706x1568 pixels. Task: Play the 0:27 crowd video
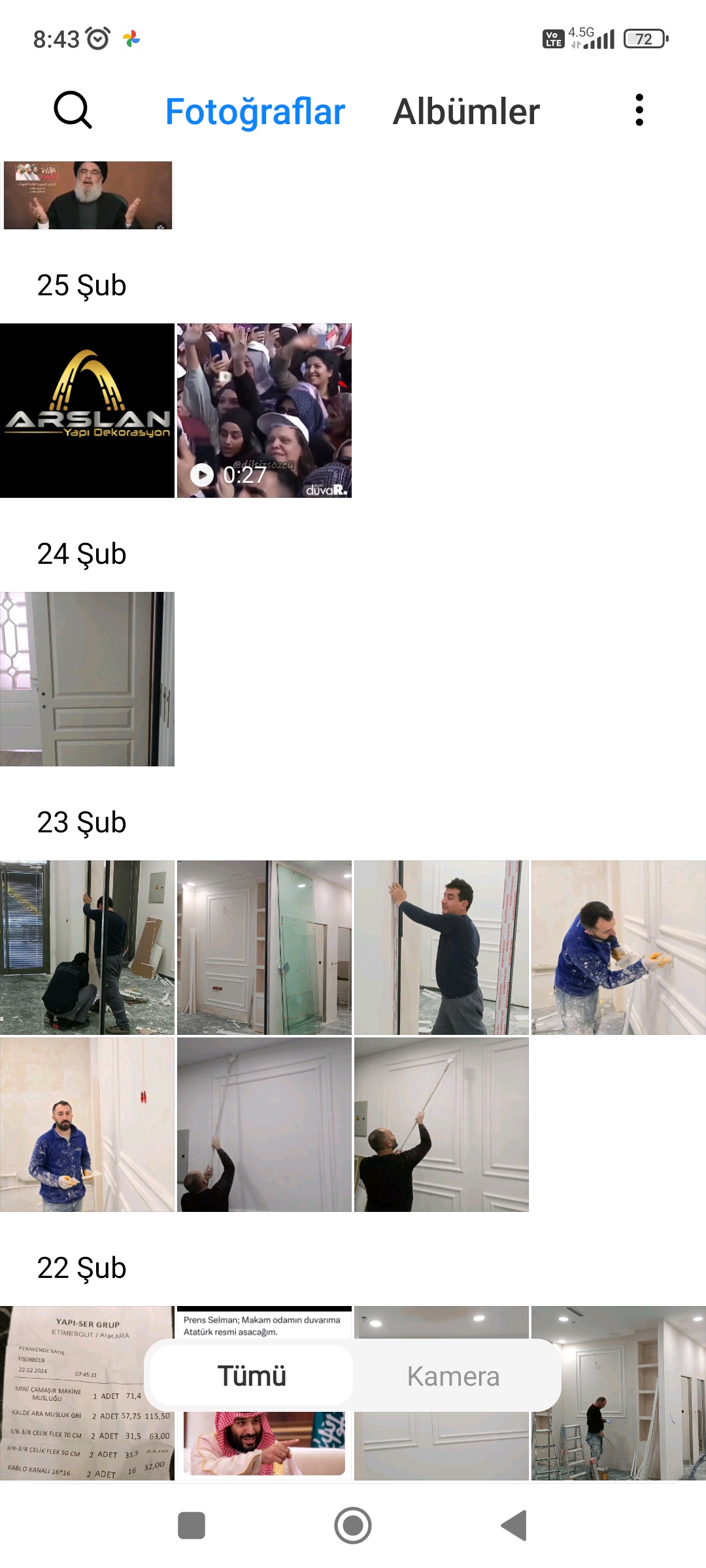264,410
